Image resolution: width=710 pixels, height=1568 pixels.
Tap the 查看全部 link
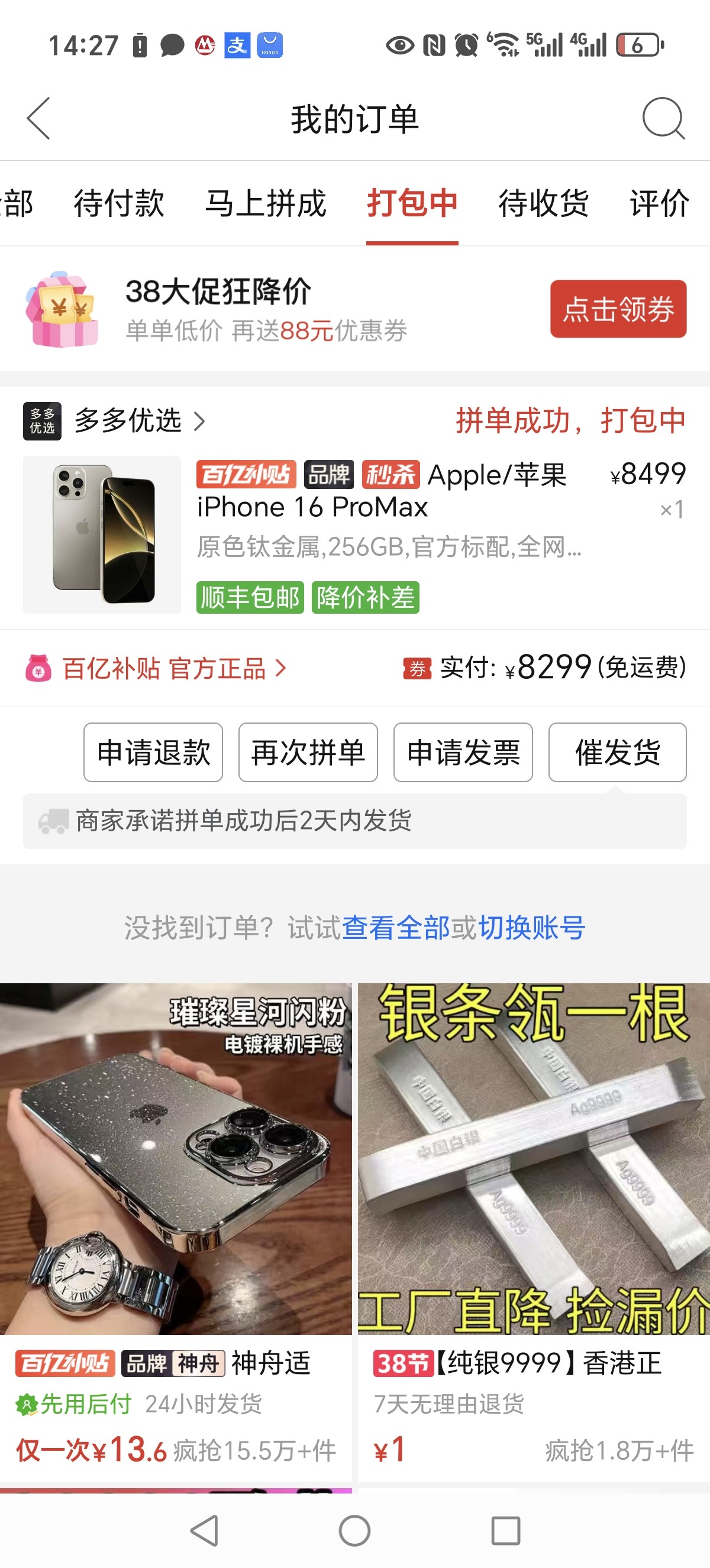395,928
